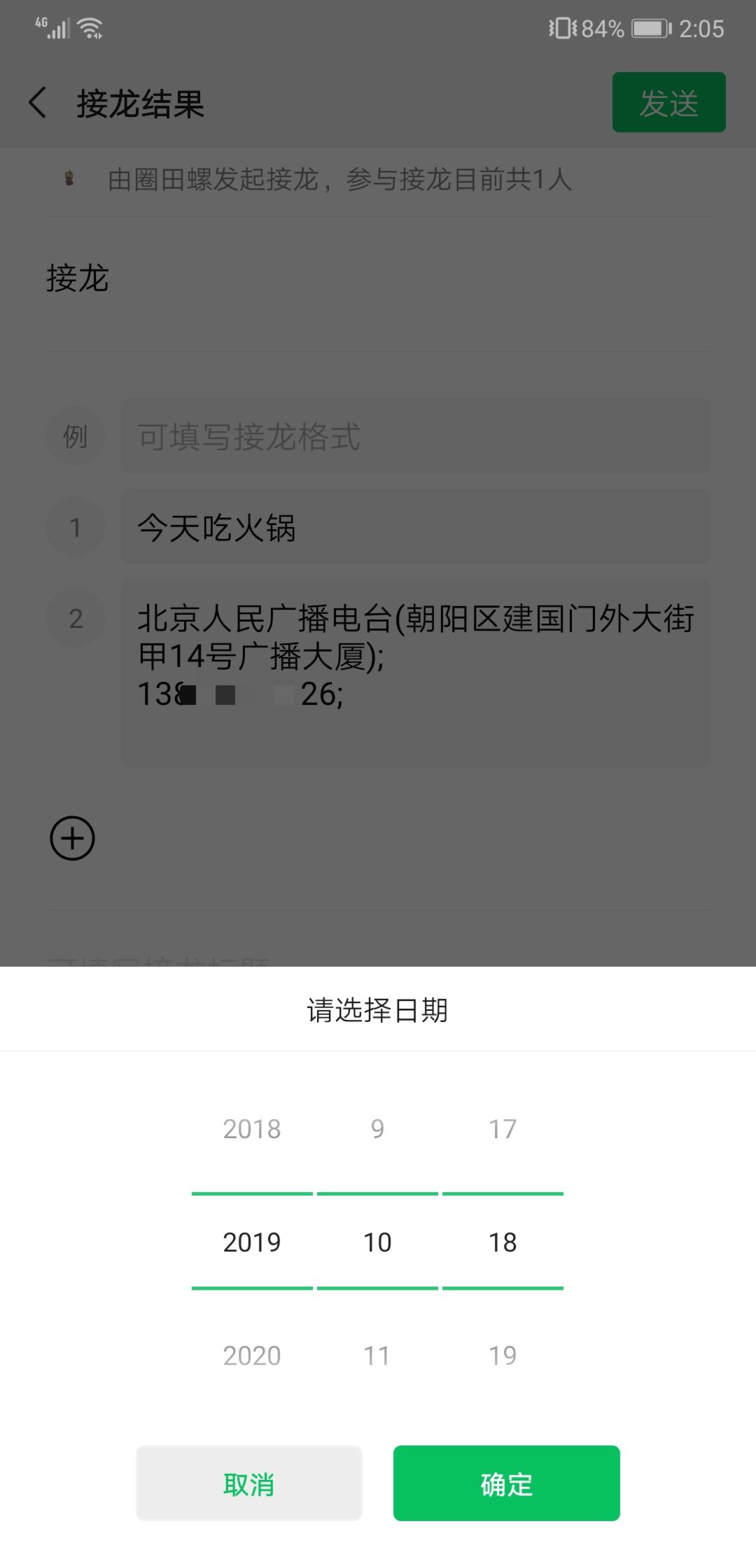Pick day 17 in the picker
Screen dimensions: 756x1568
[x=503, y=1129]
